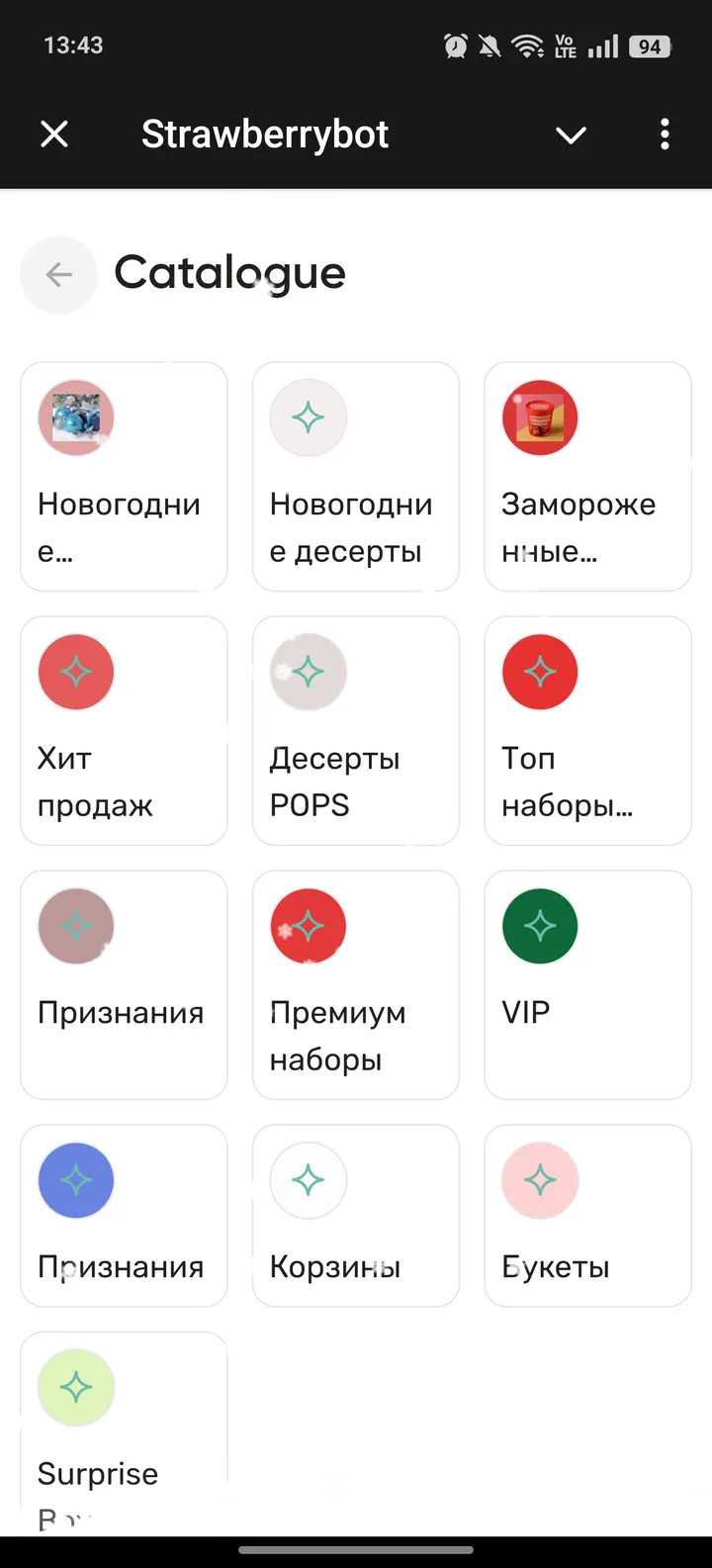Expand the chevron next to Strawberrybot
This screenshot has width=712, height=1568.
(x=571, y=135)
